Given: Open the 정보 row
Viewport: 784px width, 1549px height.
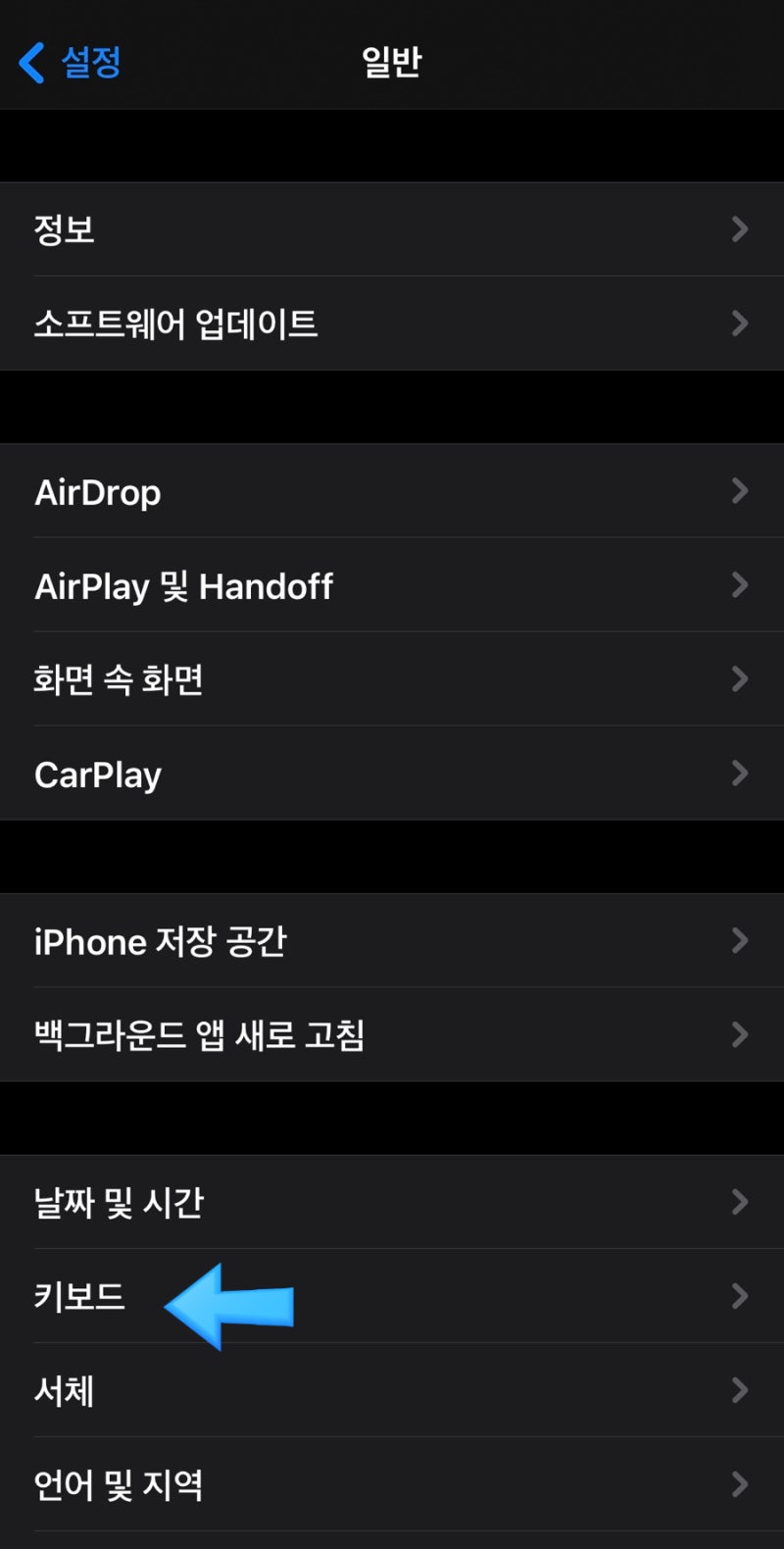Looking at the screenshot, I should tap(392, 229).
